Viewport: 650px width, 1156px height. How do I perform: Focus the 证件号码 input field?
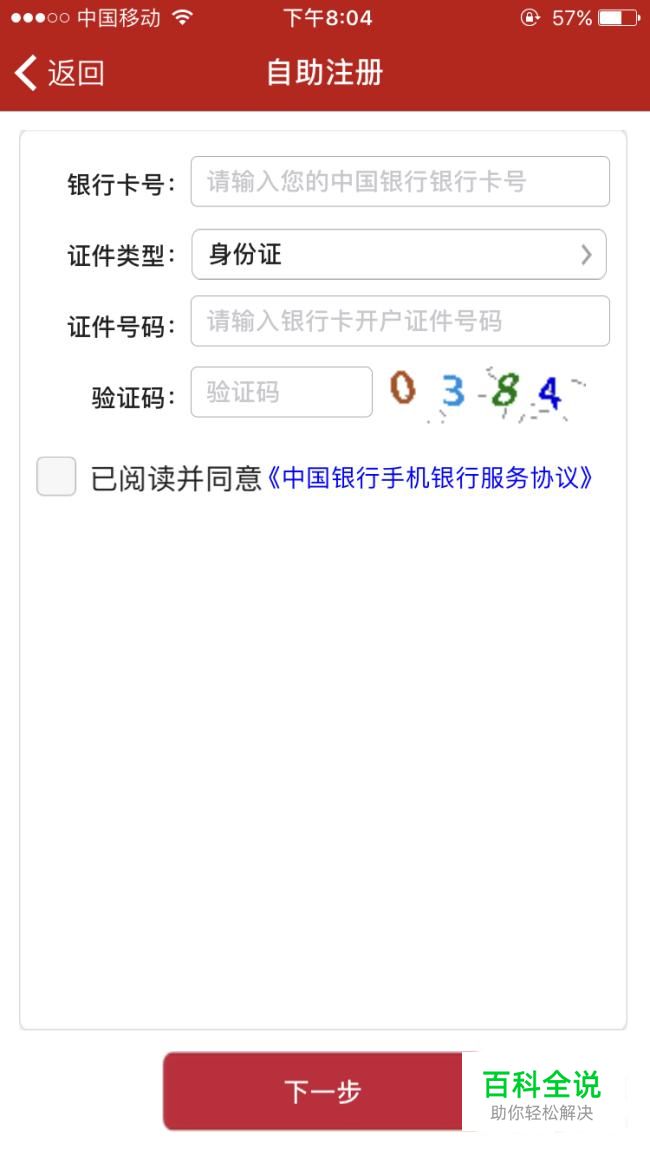(x=400, y=321)
